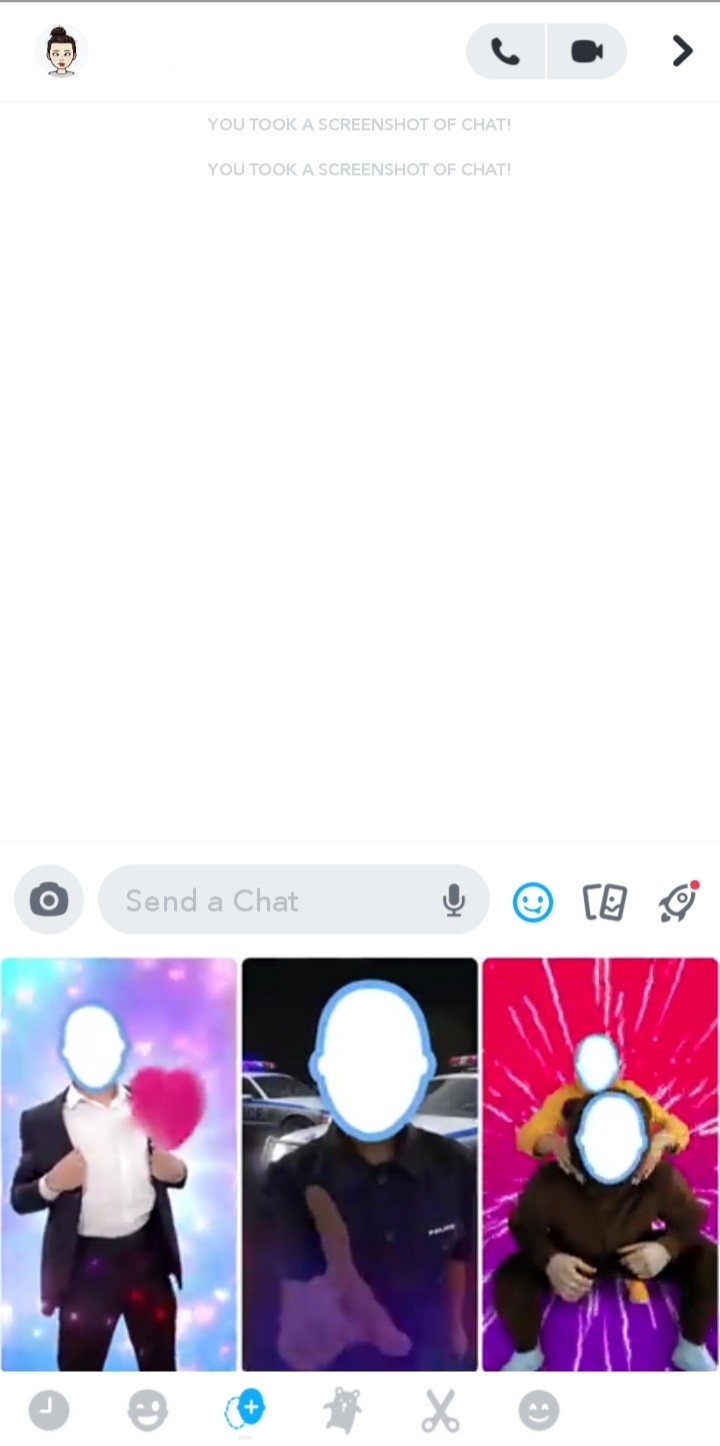
Task: Open the rocket games icon
Action: (678, 901)
